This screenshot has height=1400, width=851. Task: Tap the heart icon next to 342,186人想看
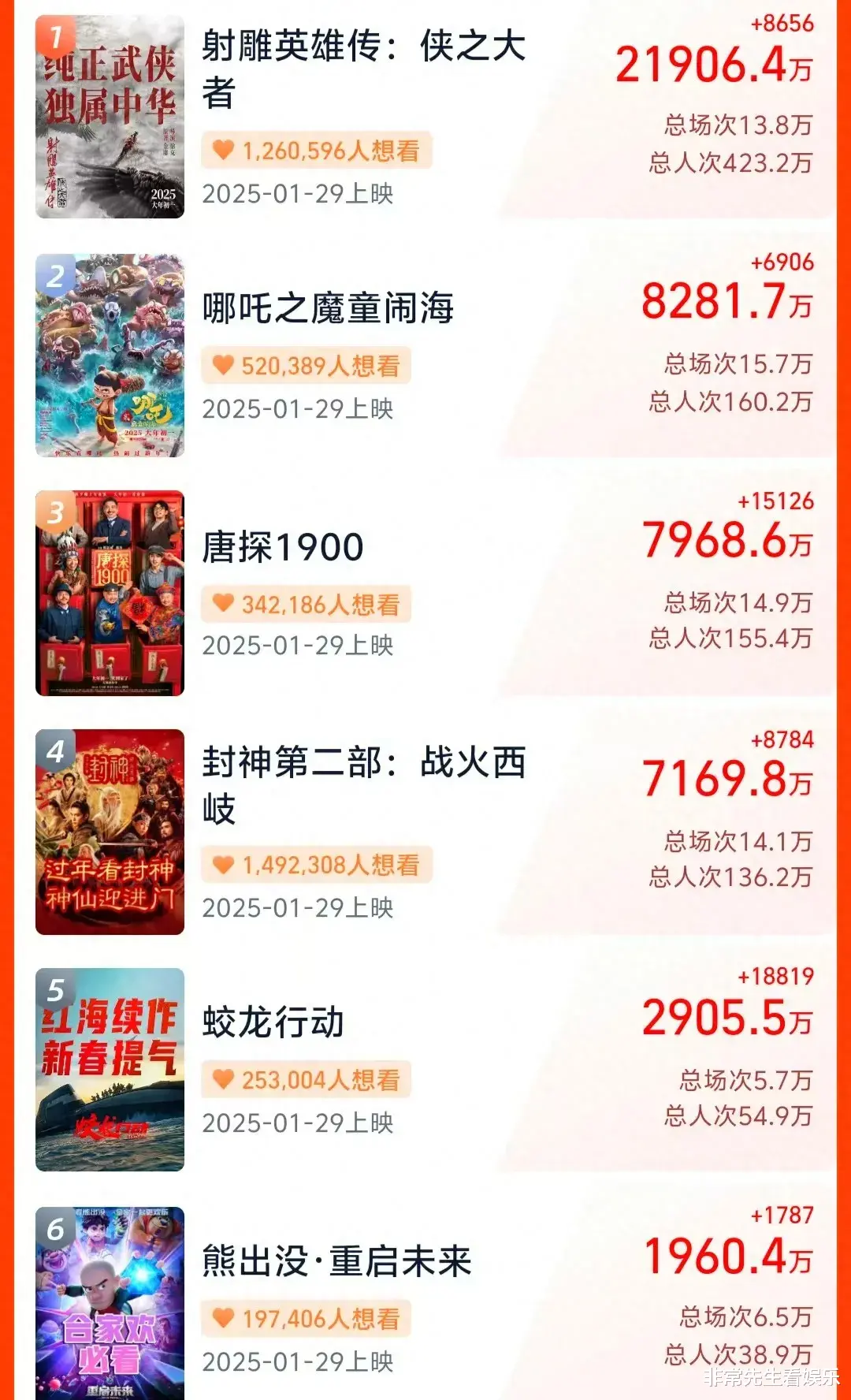(222, 603)
